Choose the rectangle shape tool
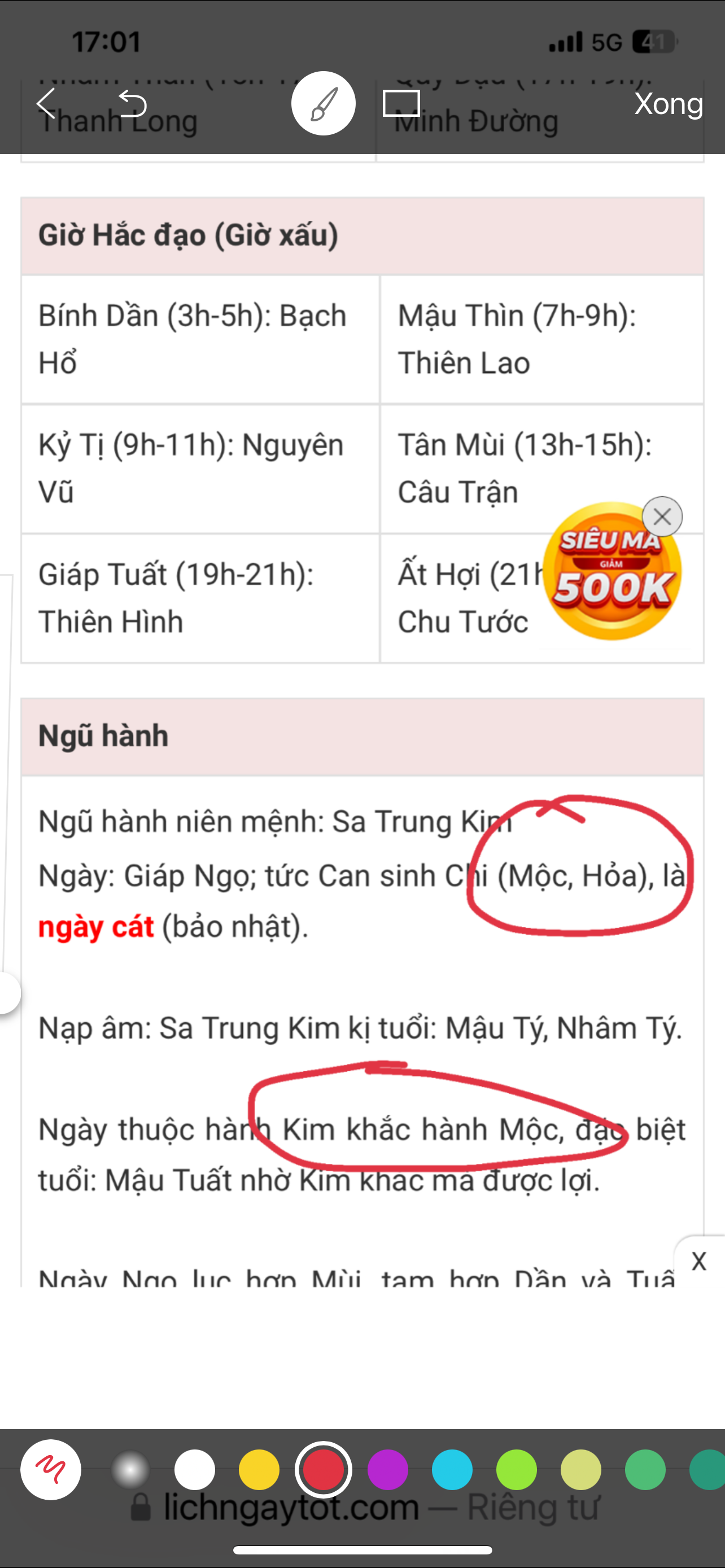This screenshot has height=1568, width=725. [401, 103]
